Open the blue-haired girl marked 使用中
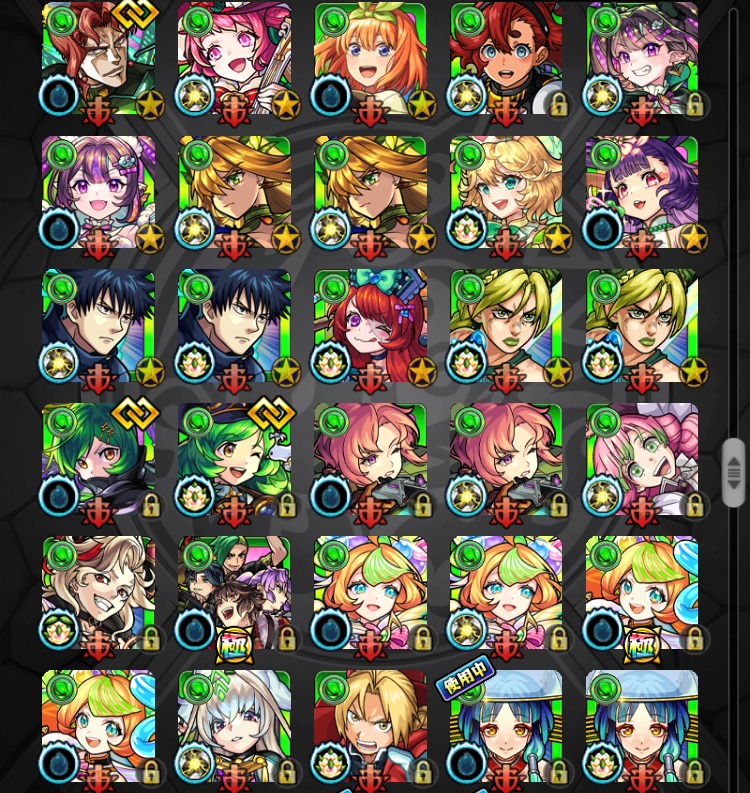 coord(506,727)
